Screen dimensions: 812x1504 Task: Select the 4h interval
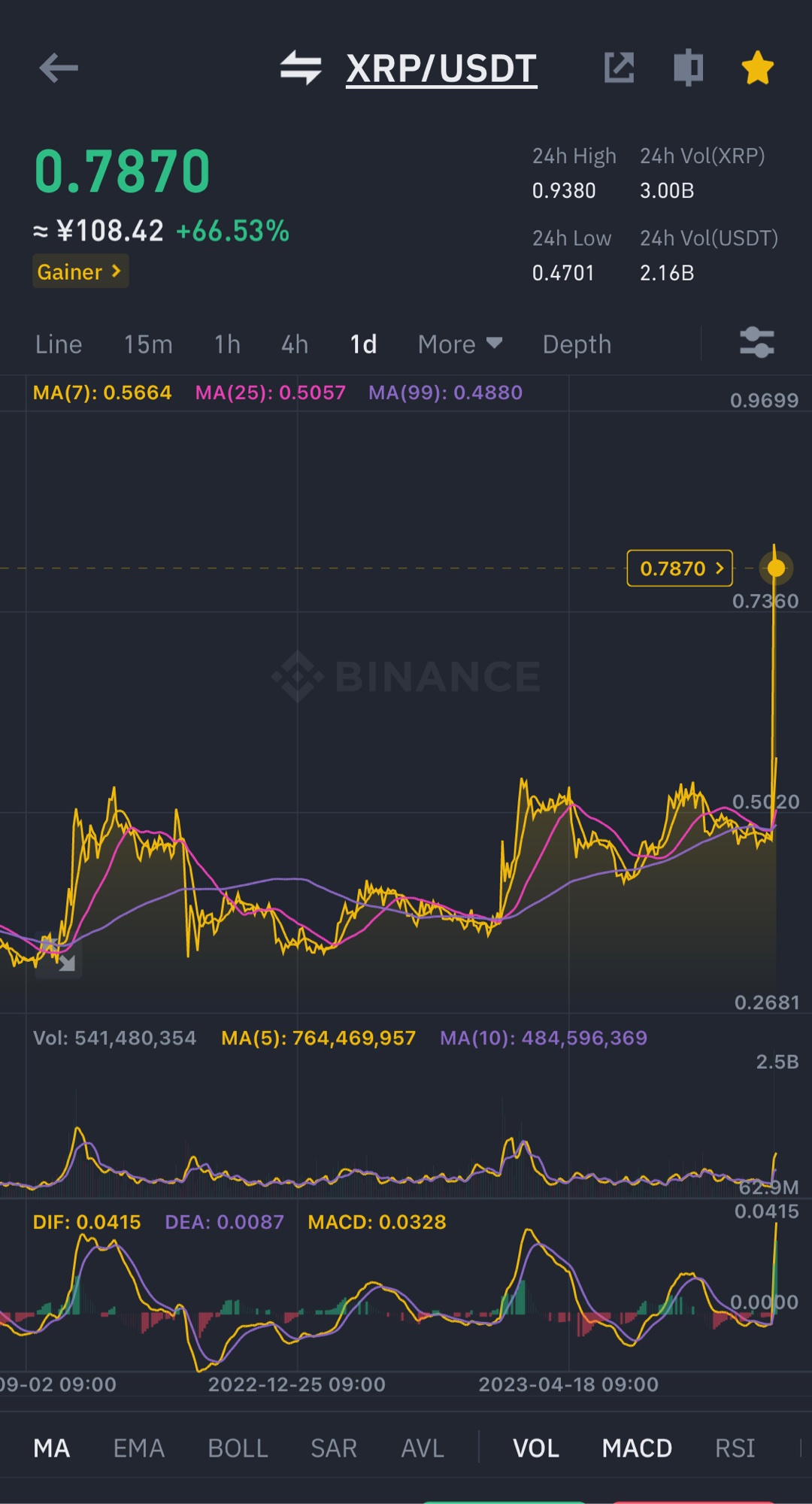point(295,344)
